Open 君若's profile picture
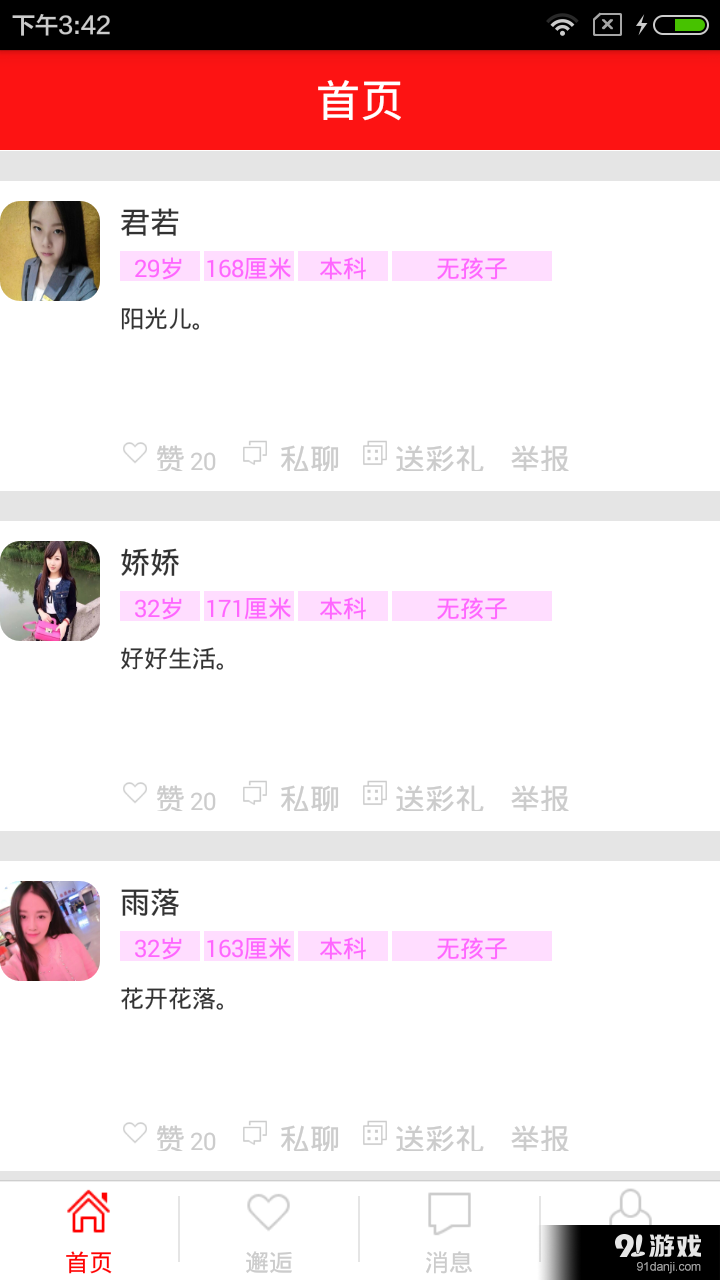Screen dimensions: 720x1280 [50, 251]
